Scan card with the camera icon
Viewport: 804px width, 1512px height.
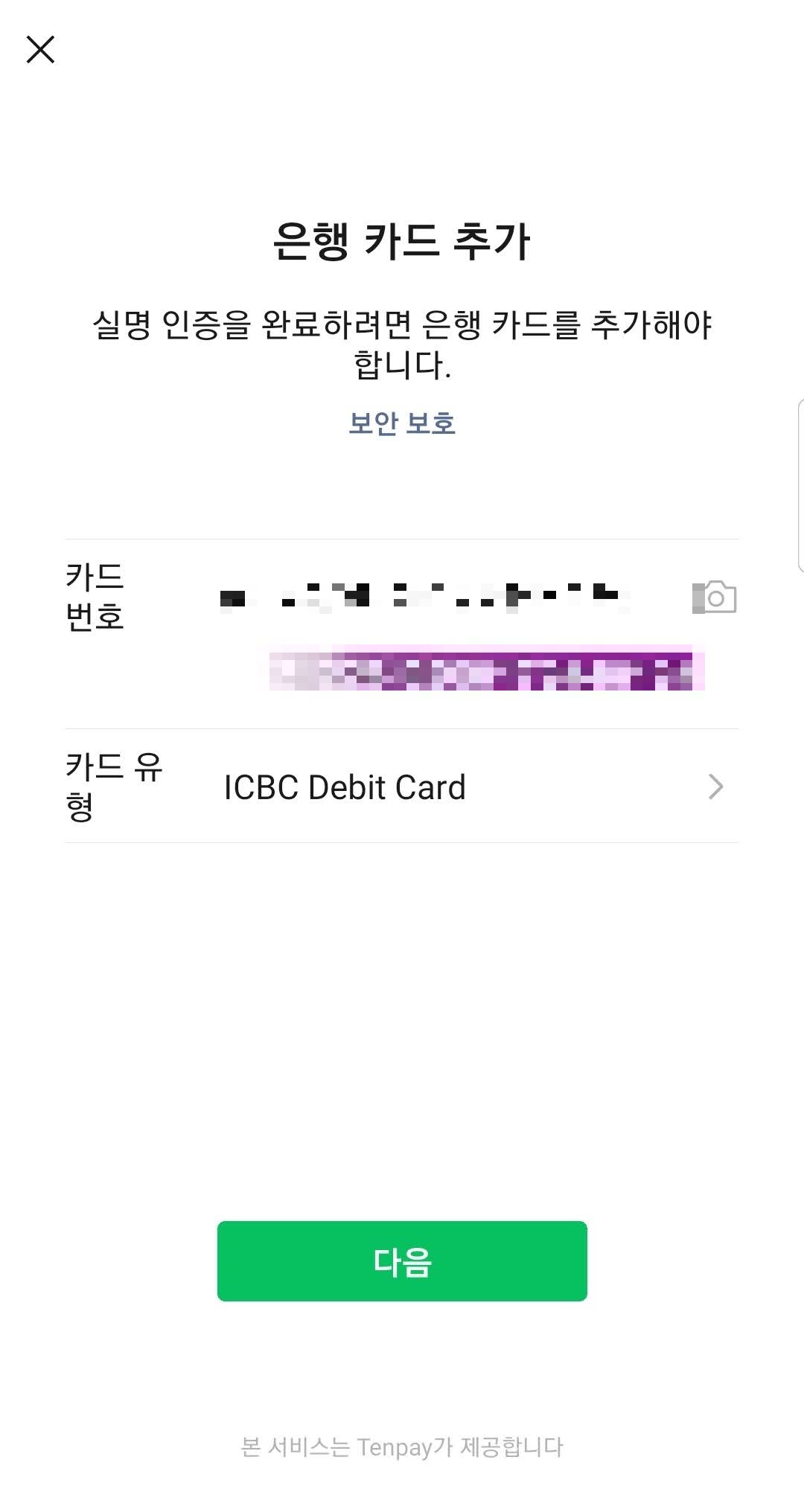pos(715,597)
